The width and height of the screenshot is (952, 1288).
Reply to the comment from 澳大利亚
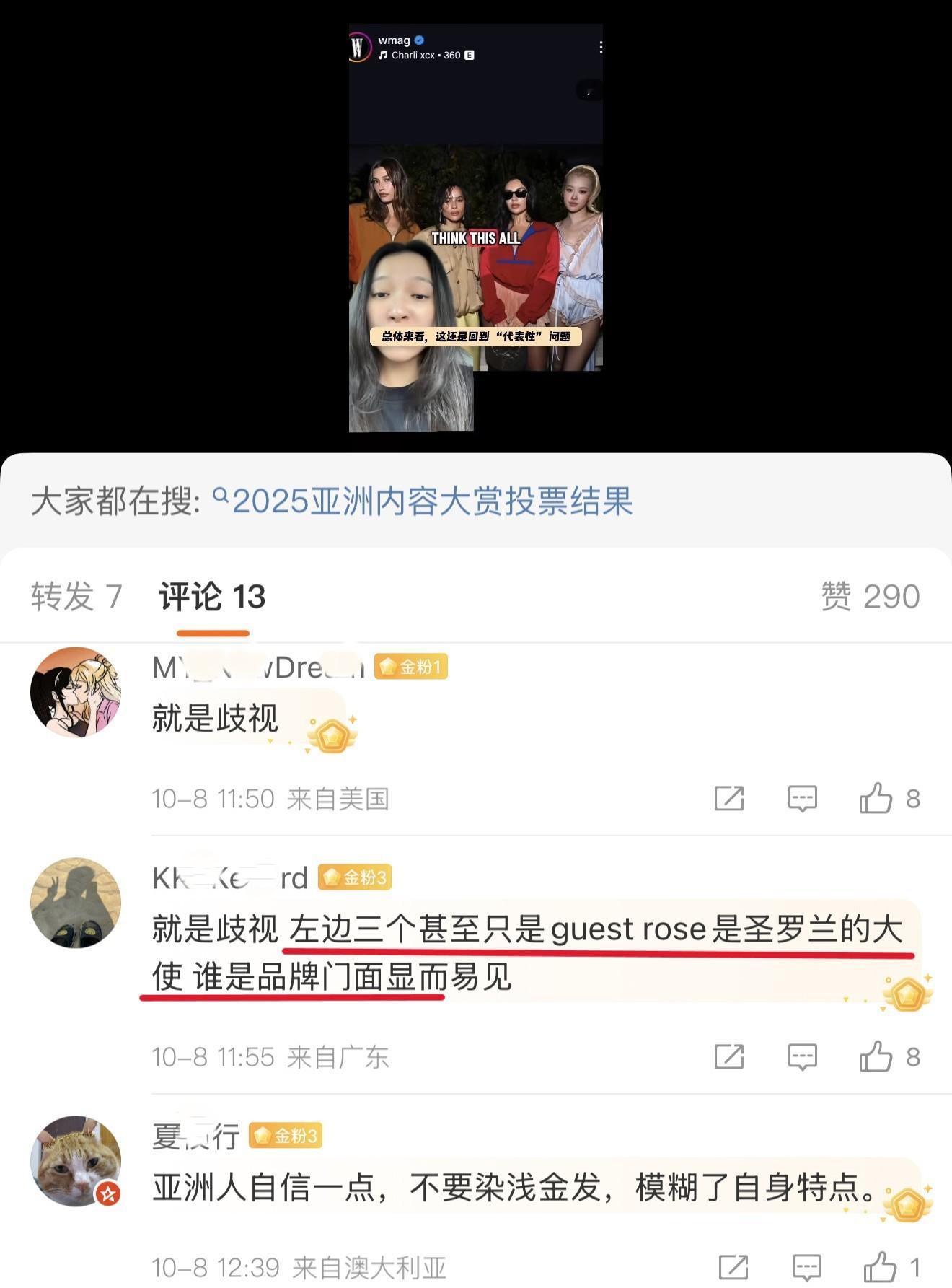[806, 1267]
